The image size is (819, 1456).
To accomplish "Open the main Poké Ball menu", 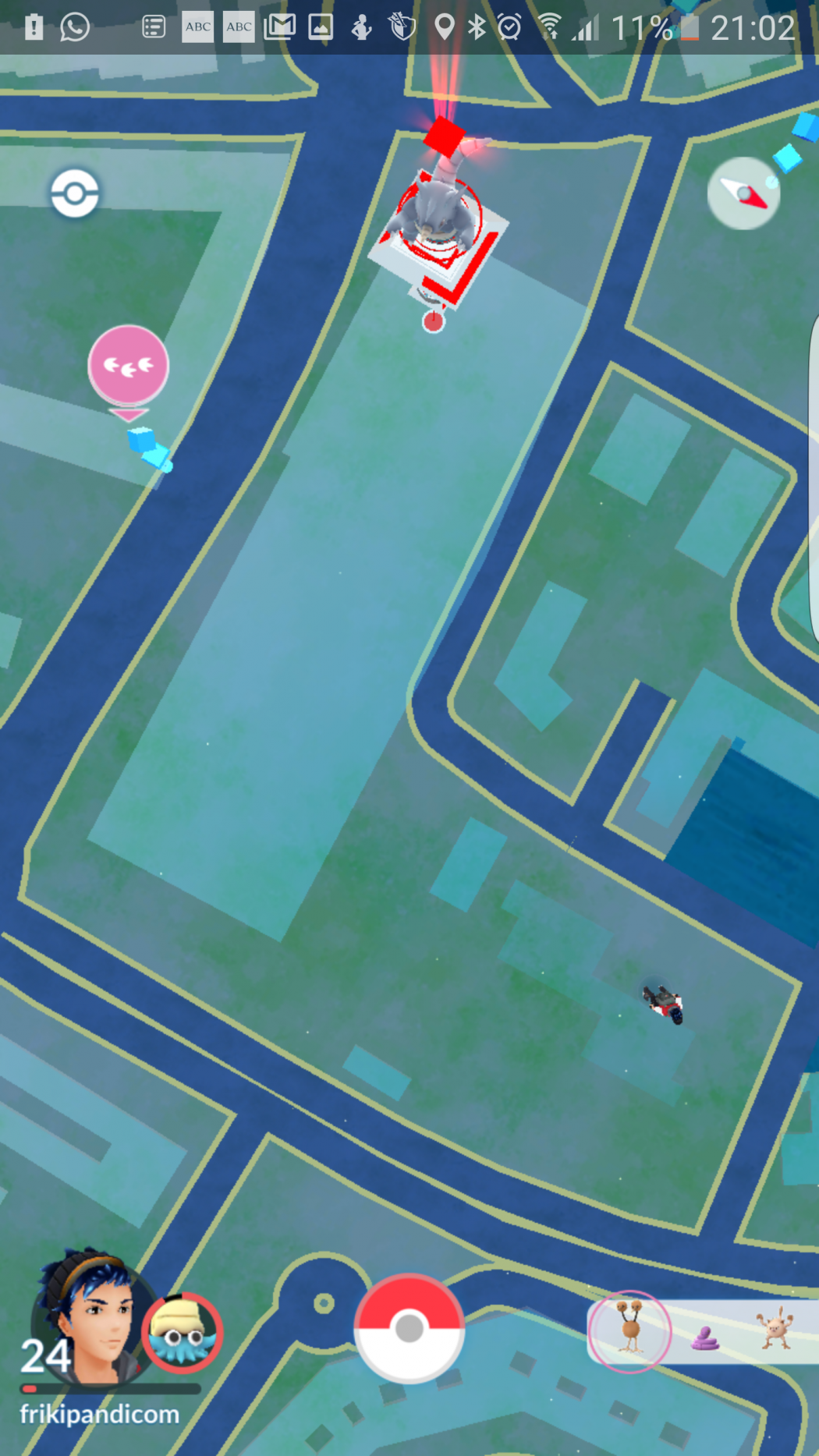I will [x=409, y=1328].
